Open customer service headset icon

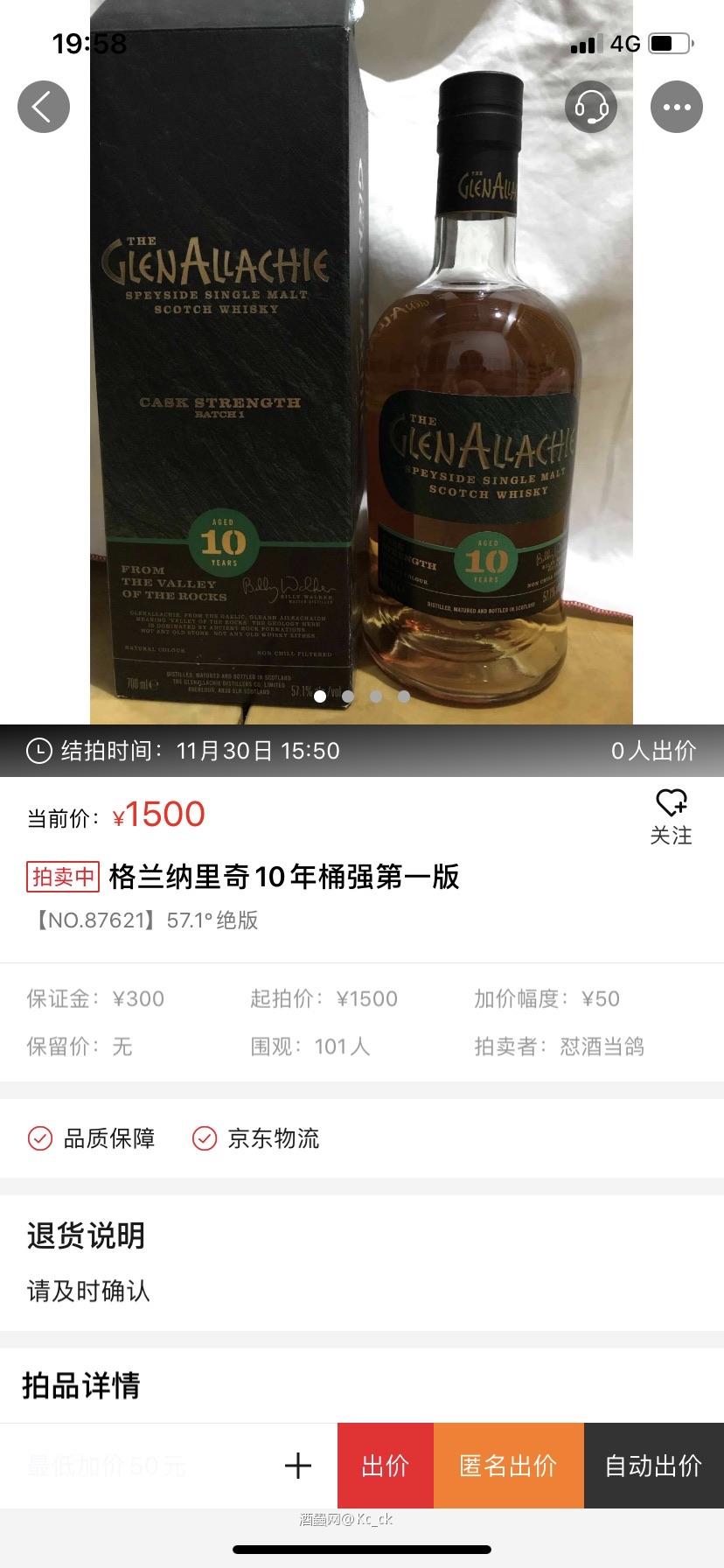(591, 107)
